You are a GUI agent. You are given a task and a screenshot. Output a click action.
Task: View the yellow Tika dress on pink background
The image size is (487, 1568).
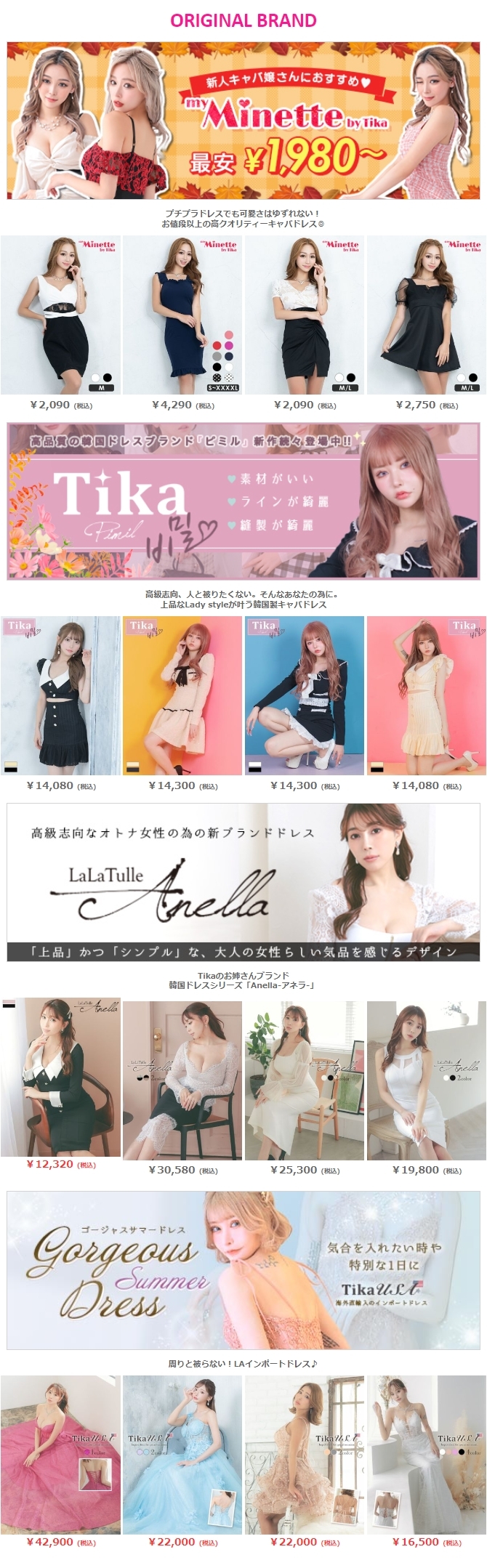[427, 695]
